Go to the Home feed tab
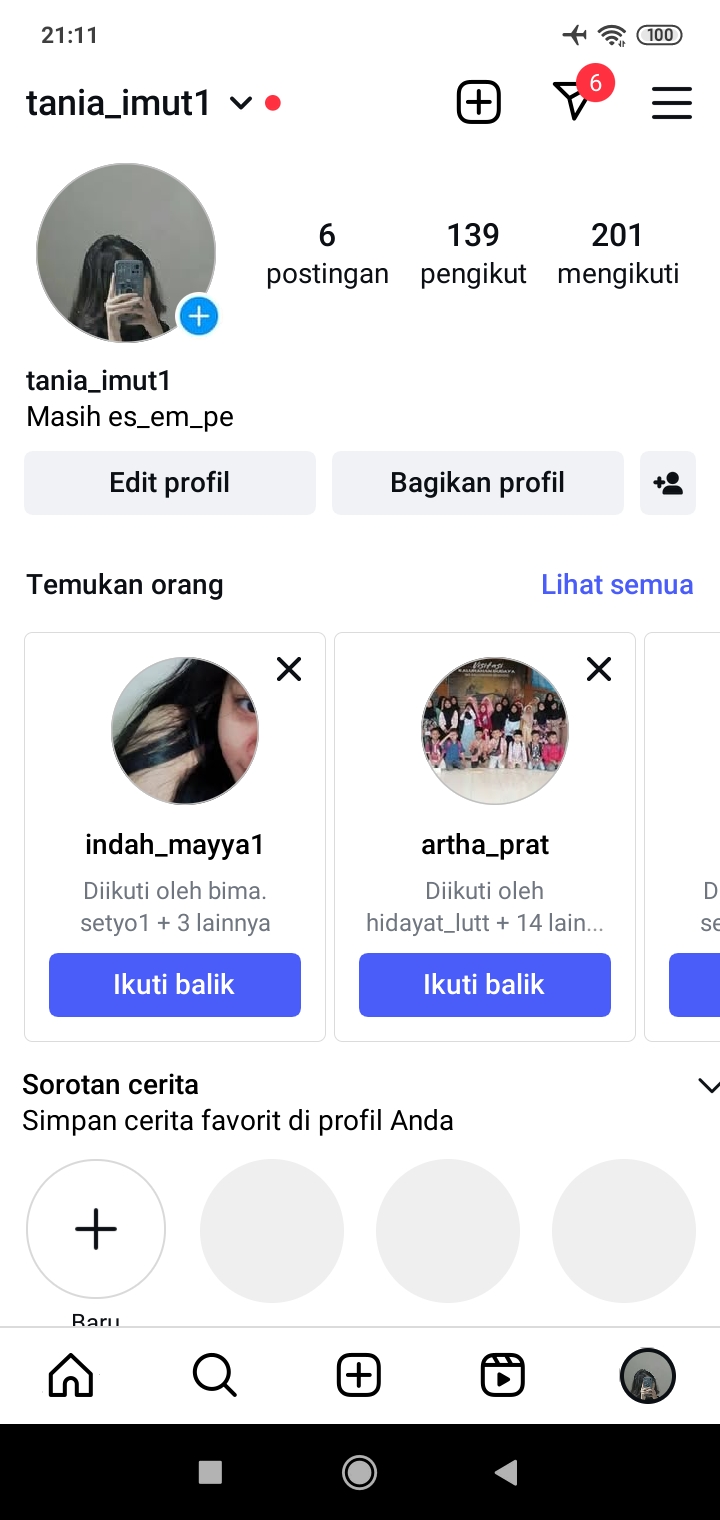The image size is (720, 1520). tap(71, 1376)
